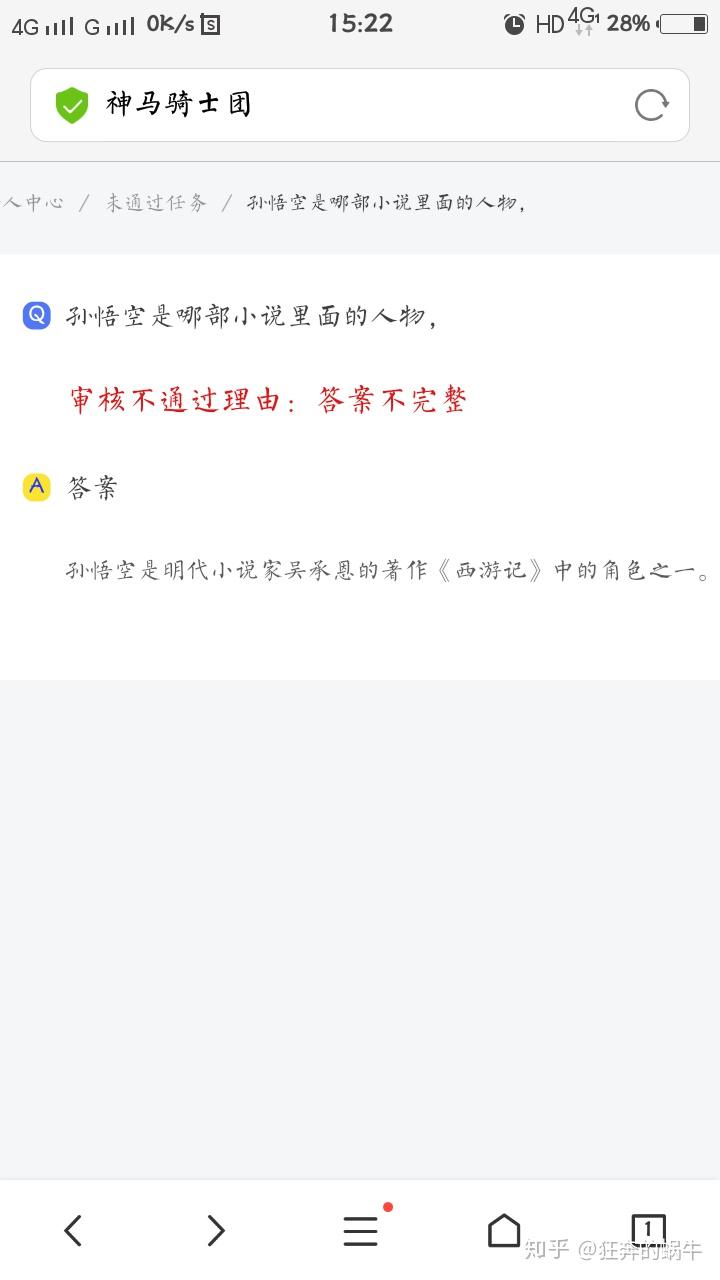Navigate forward with the right arrow
The height and width of the screenshot is (1280, 720).
tap(215, 1230)
